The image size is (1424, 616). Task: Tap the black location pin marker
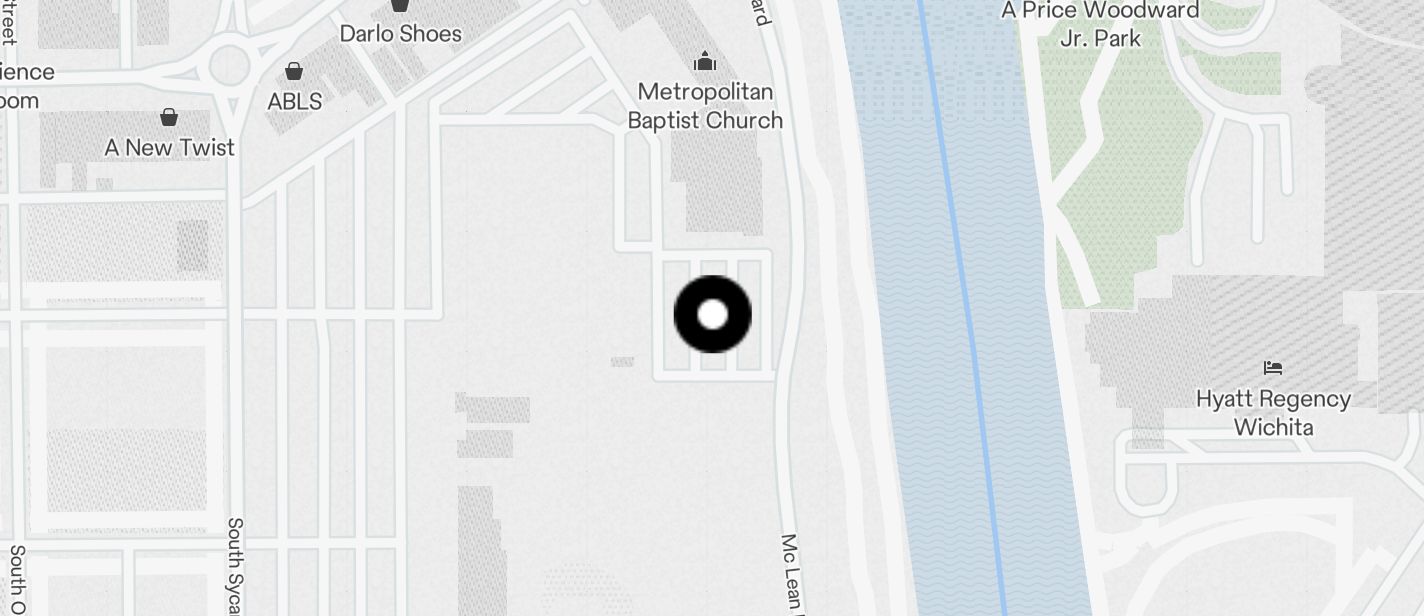point(712,314)
